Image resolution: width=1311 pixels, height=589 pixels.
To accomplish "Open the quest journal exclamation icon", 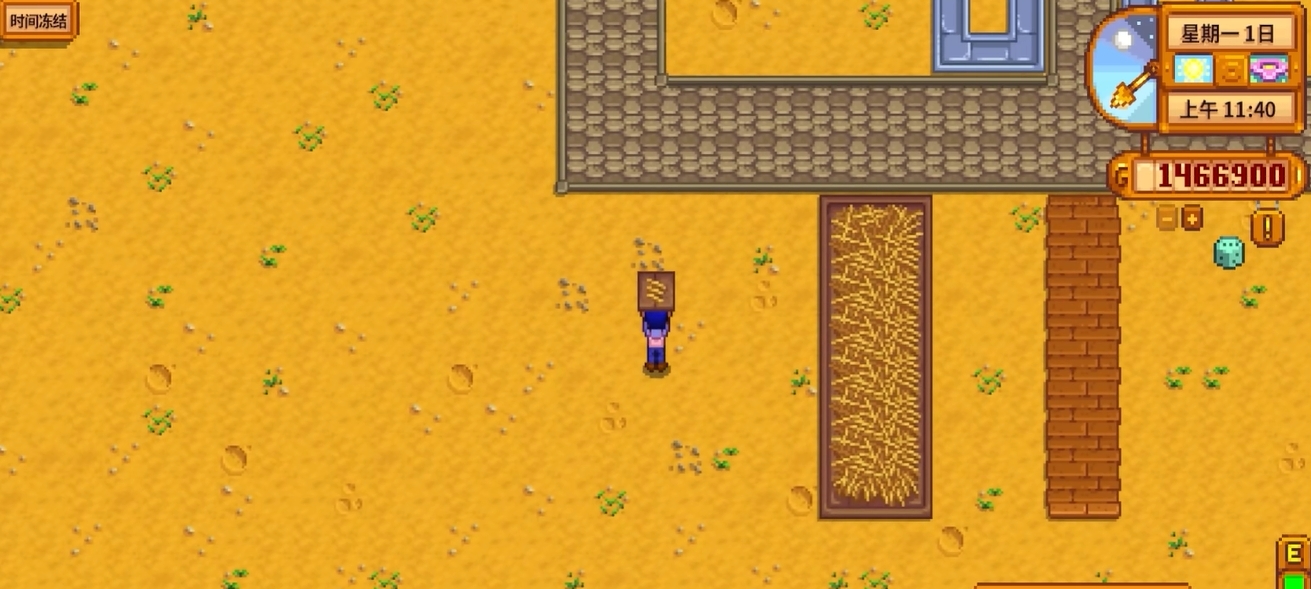I will [x=1267, y=228].
